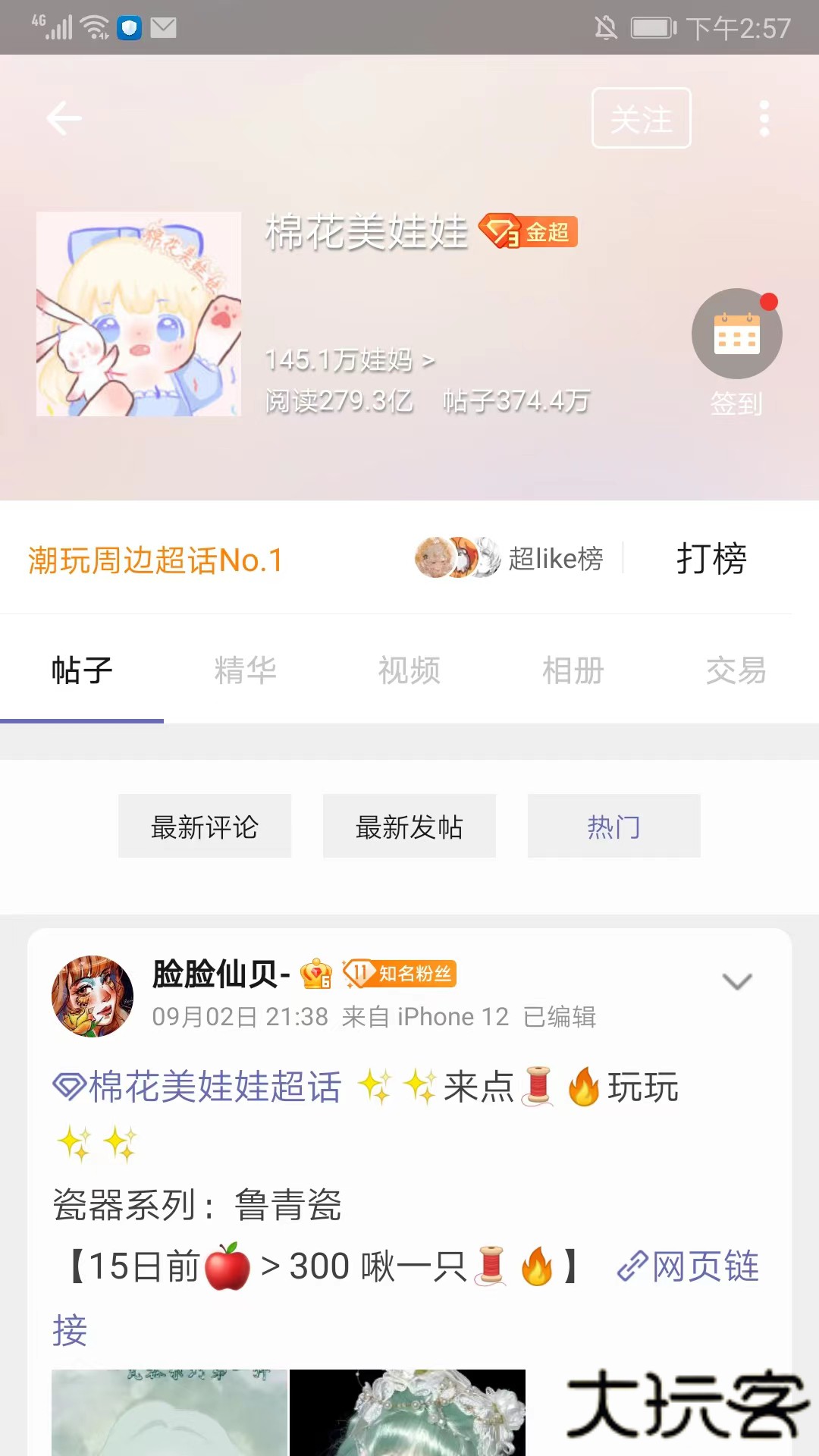The width and height of the screenshot is (819, 1456).
Task: Sort posts by 最新评论
Action: (205, 827)
